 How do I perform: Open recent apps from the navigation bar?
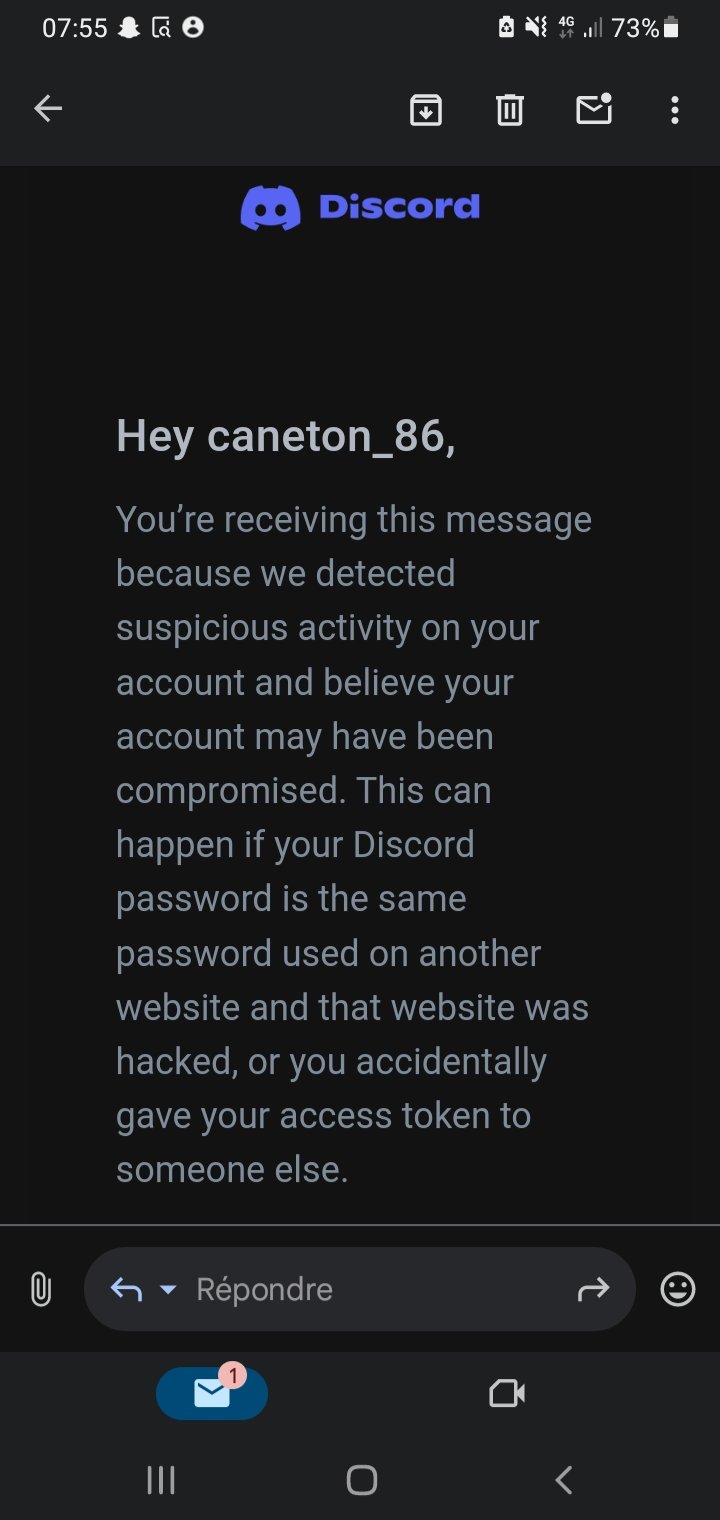161,1480
